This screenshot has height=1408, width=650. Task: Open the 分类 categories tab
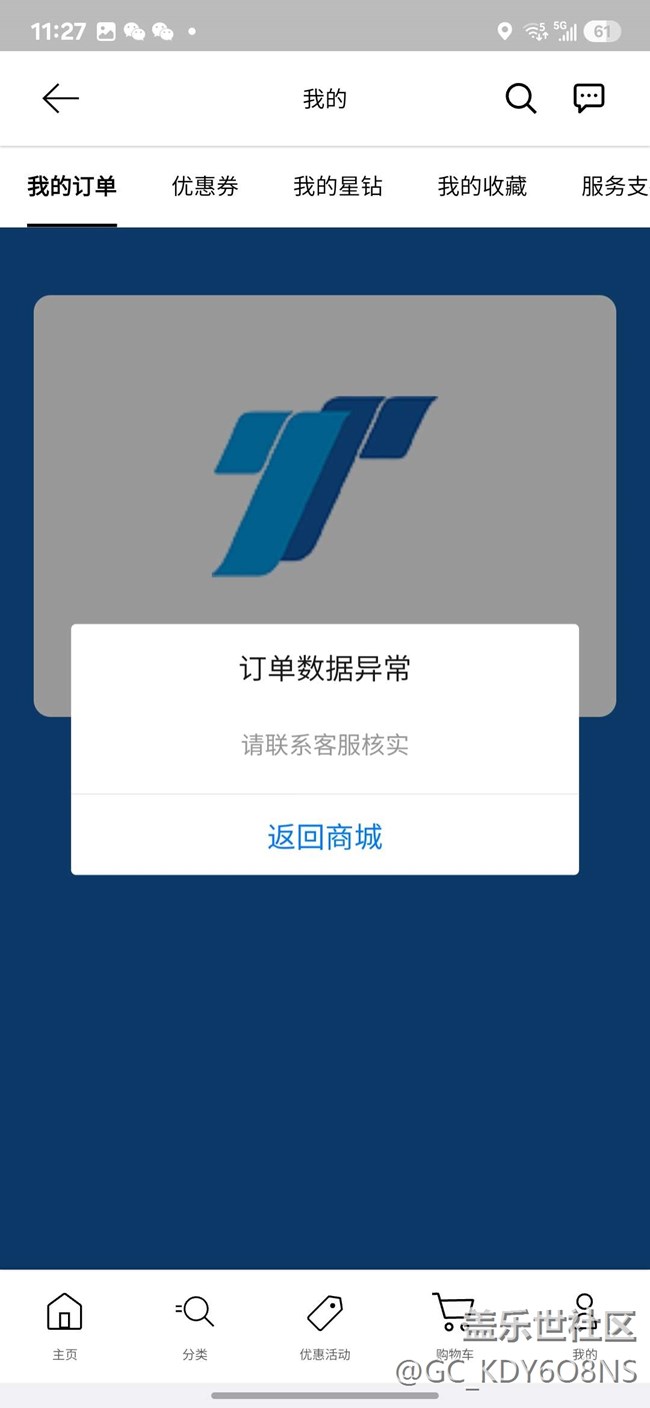coord(195,1325)
